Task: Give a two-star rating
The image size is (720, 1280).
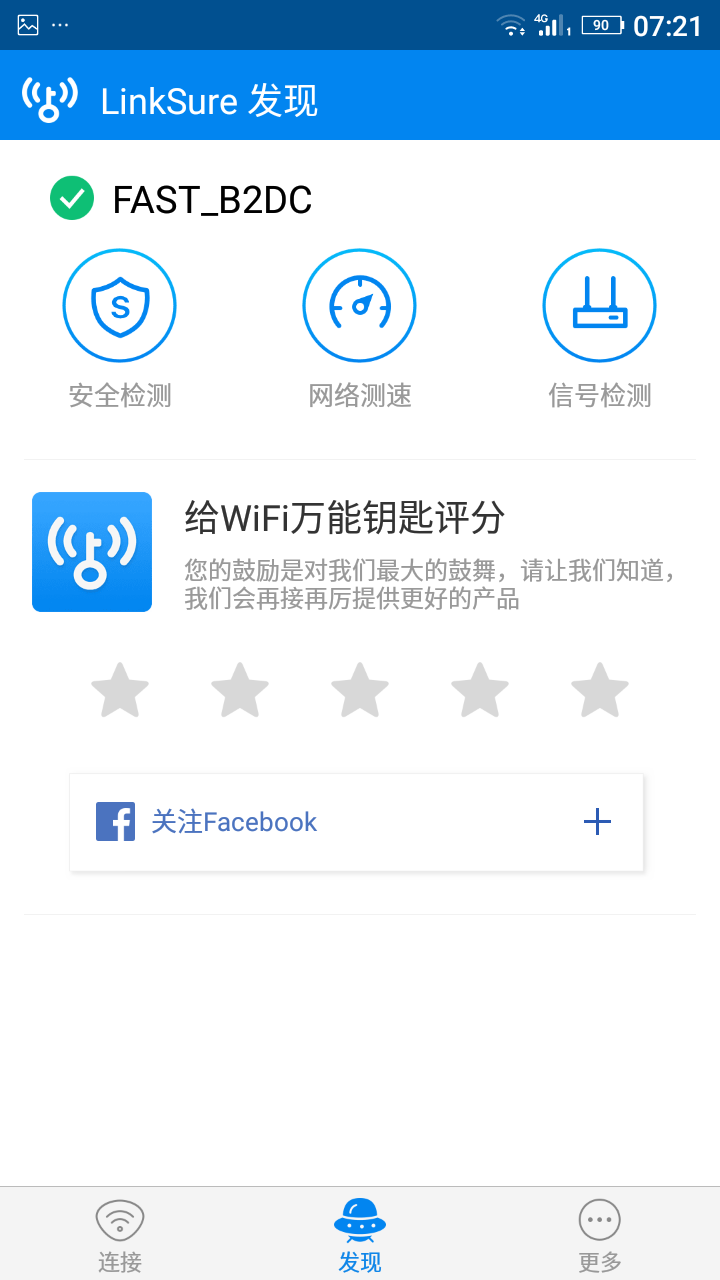Action: point(240,690)
